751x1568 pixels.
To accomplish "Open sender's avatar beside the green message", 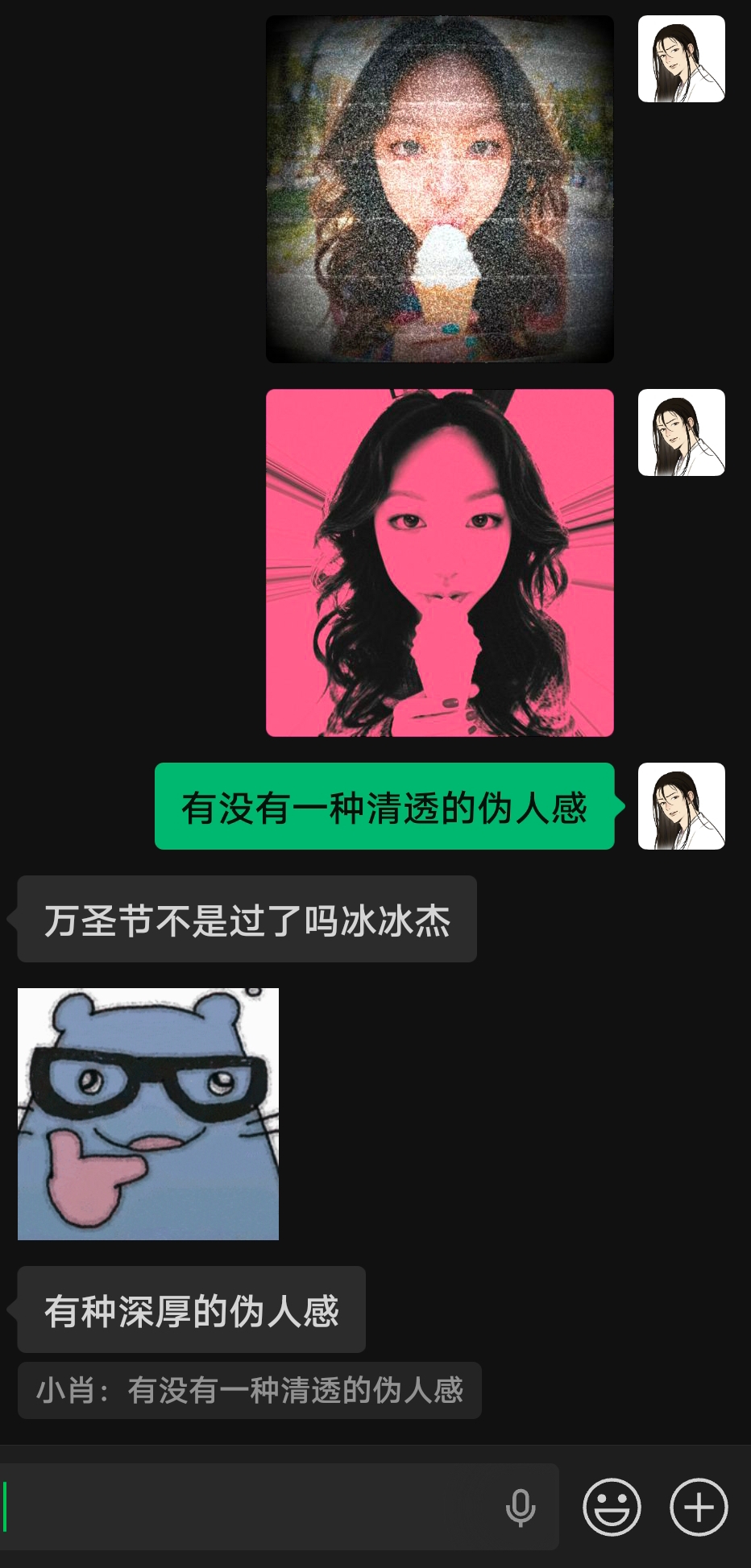I will pos(682,806).
